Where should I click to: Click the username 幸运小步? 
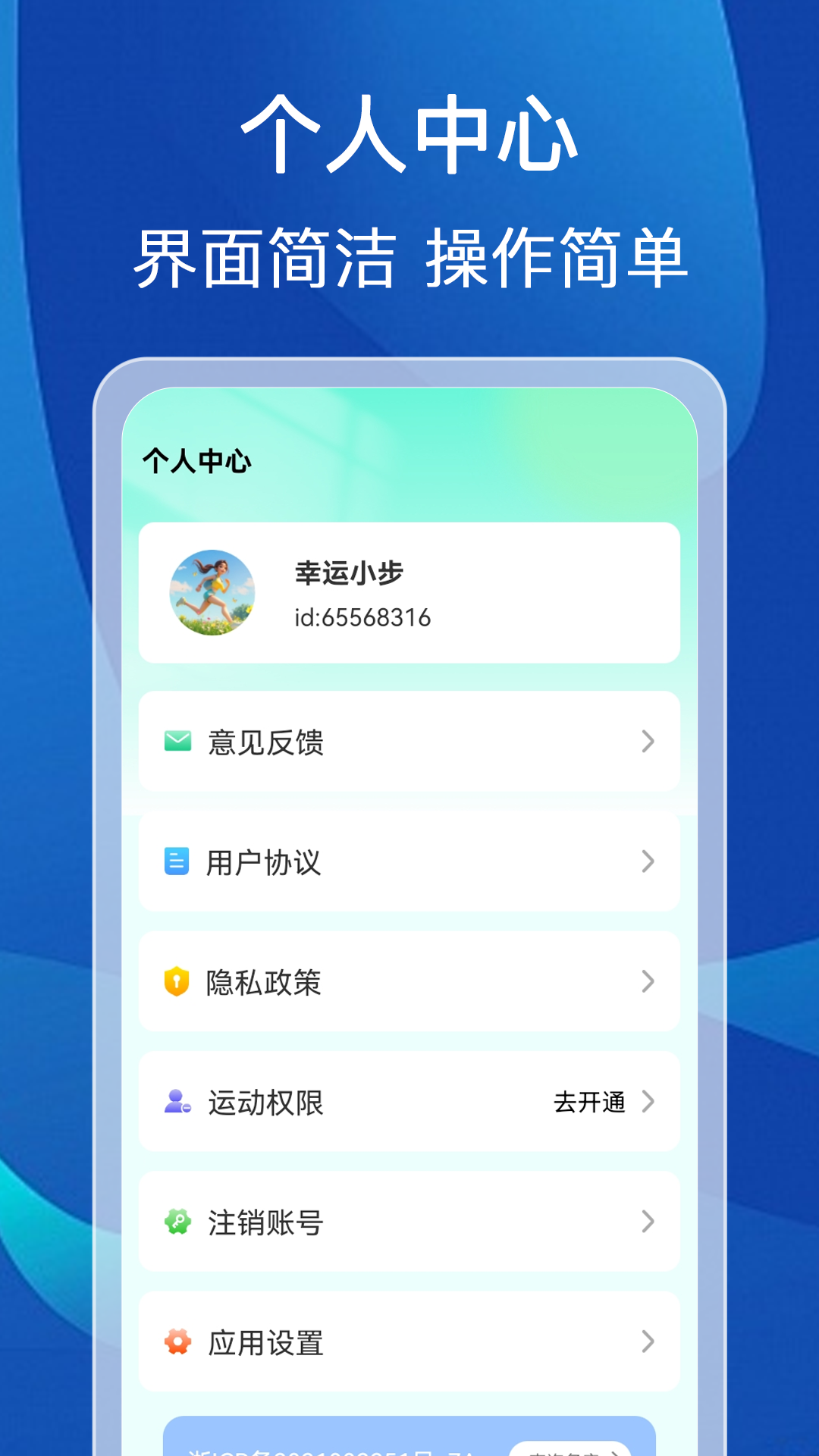(x=349, y=574)
